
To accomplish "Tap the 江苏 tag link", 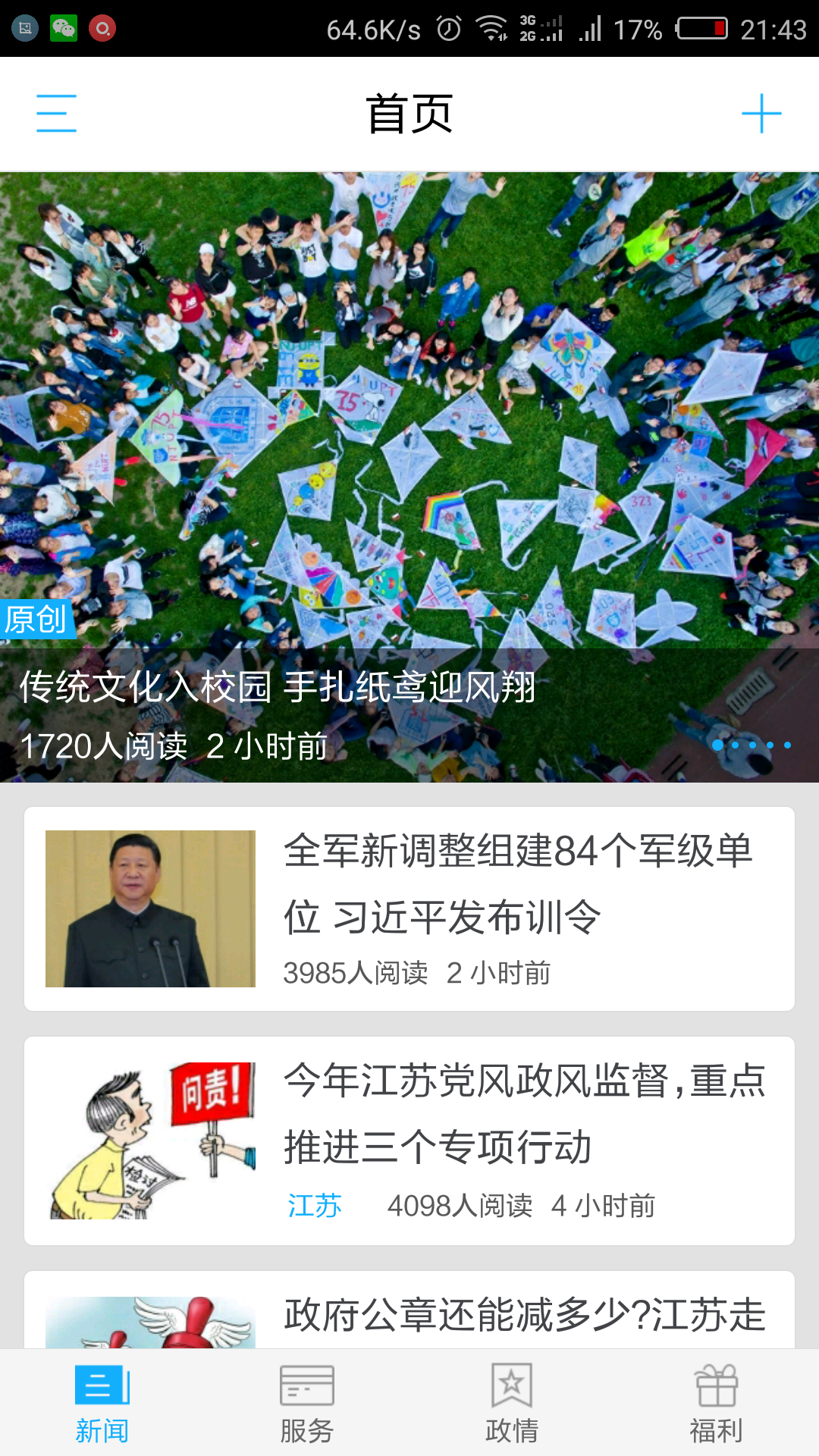I will click(x=315, y=1205).
